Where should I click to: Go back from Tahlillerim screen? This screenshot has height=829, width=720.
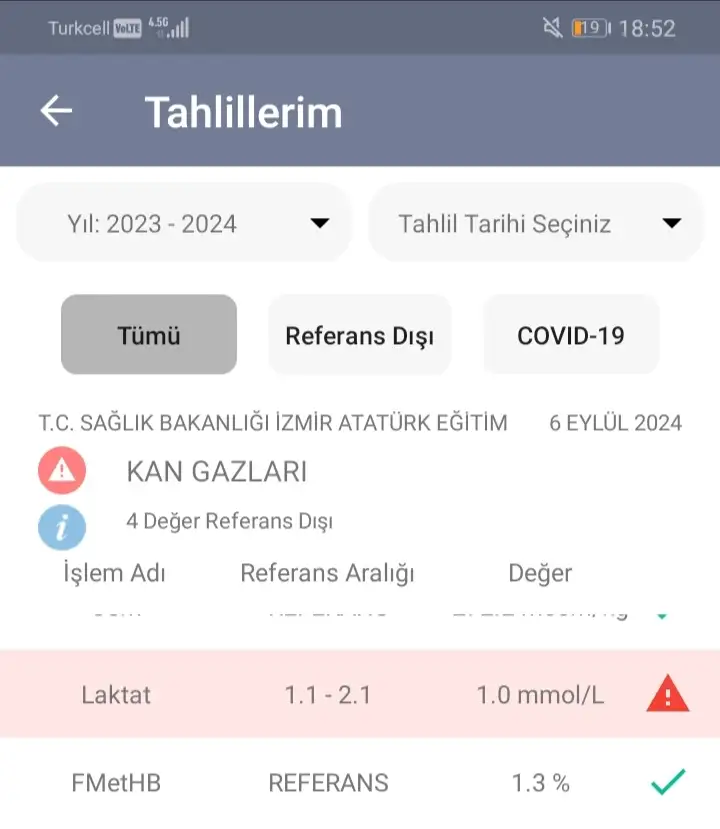56,111
